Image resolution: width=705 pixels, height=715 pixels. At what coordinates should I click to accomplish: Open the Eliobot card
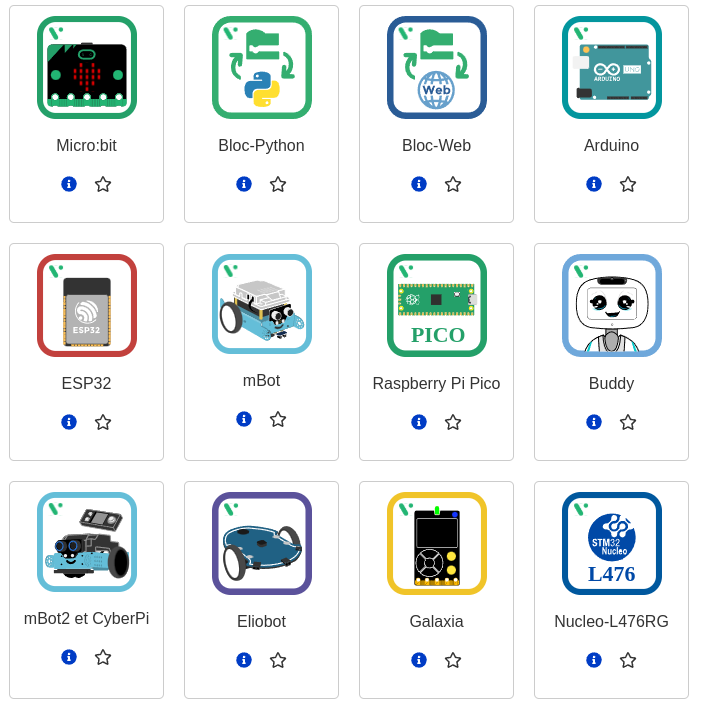[261, 544]
